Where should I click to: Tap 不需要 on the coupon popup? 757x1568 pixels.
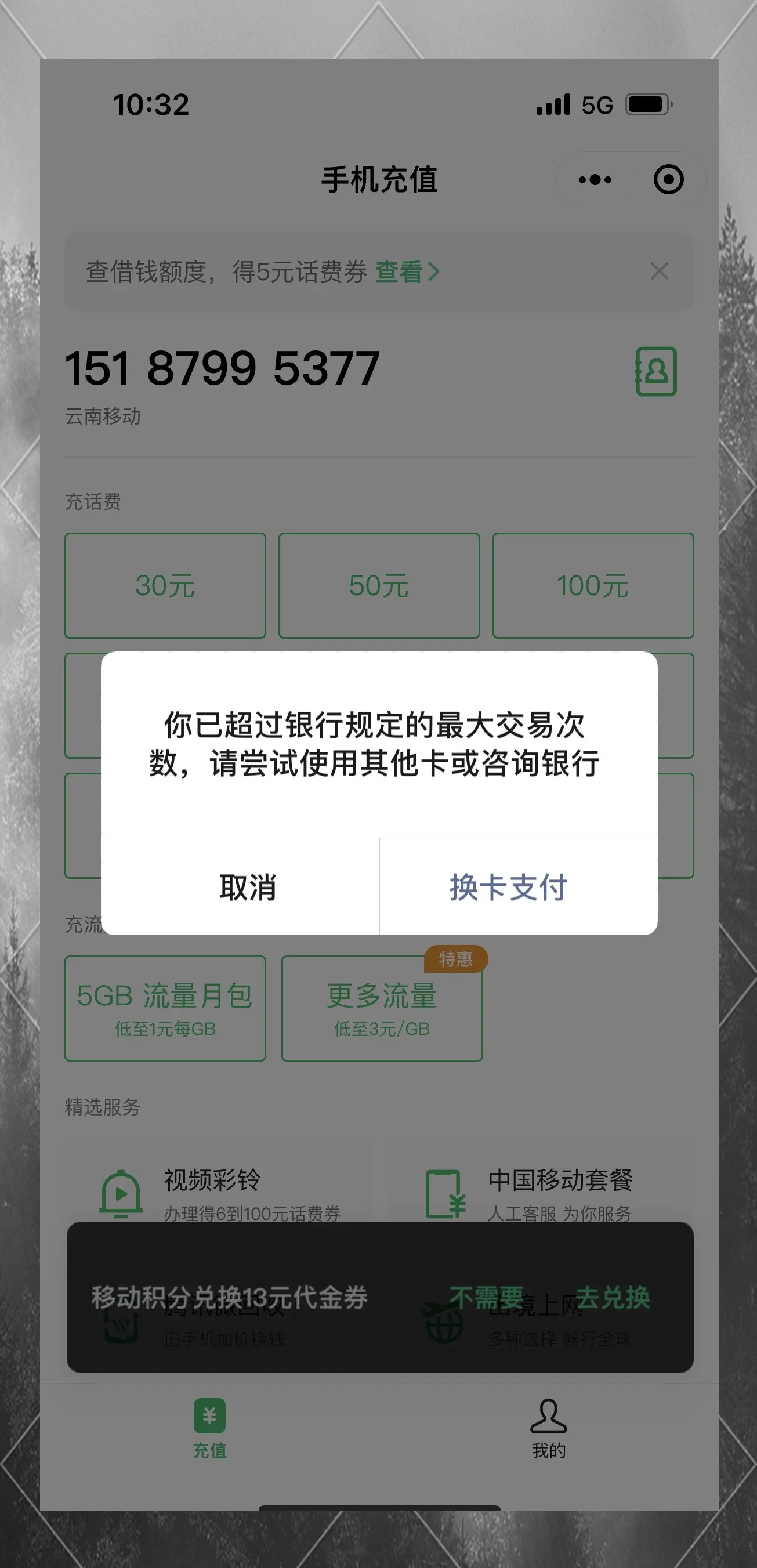pos(487,1298)
